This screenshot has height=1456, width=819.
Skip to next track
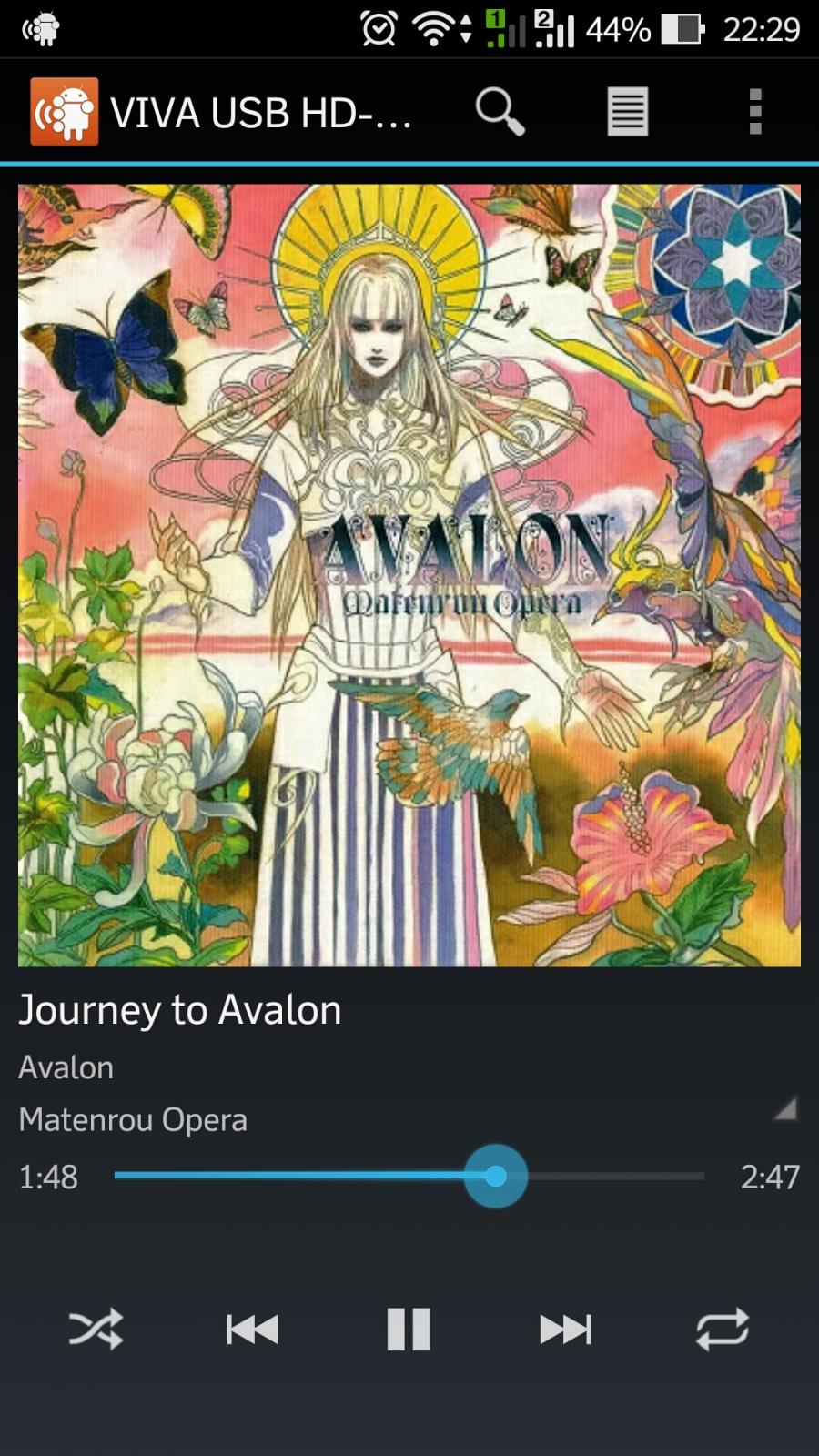coord(565,1330)
